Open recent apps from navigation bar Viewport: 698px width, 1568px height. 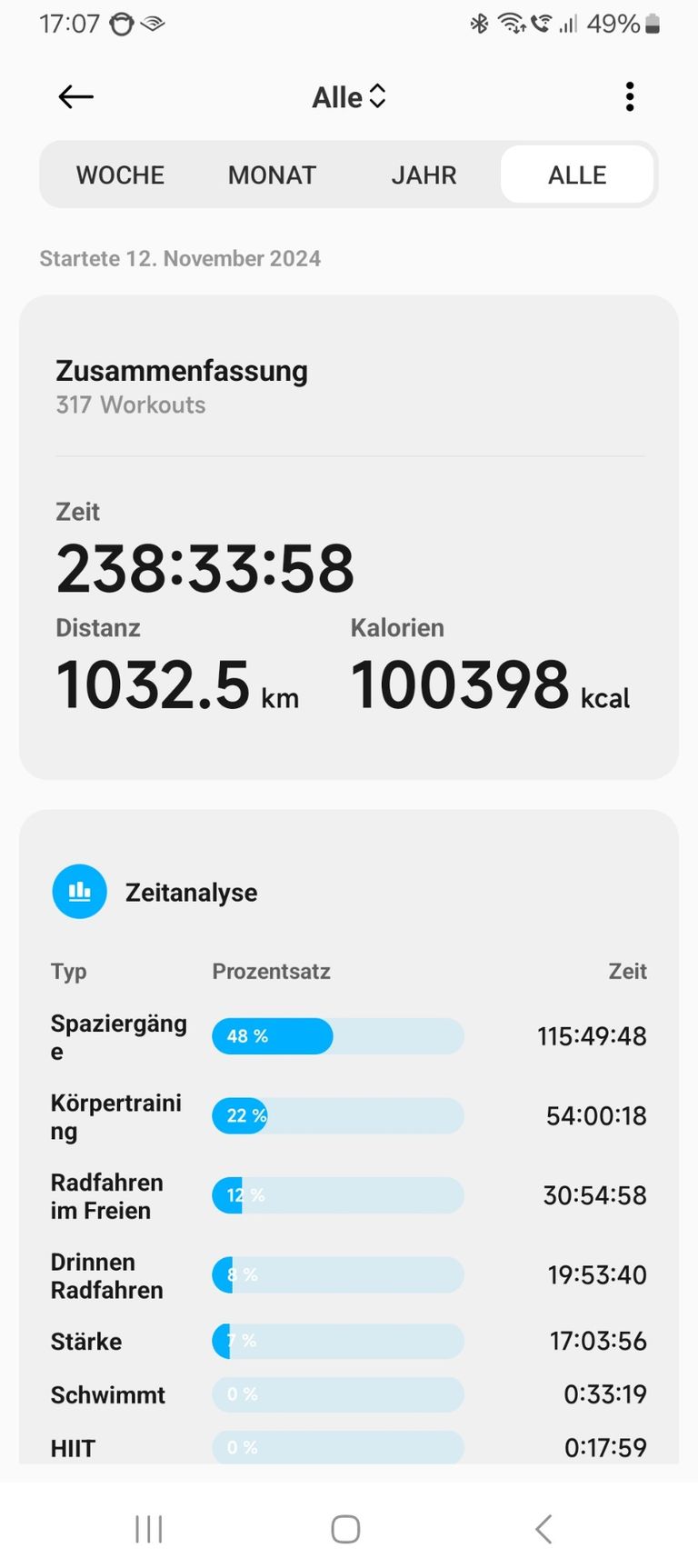tap(149, 1529)
